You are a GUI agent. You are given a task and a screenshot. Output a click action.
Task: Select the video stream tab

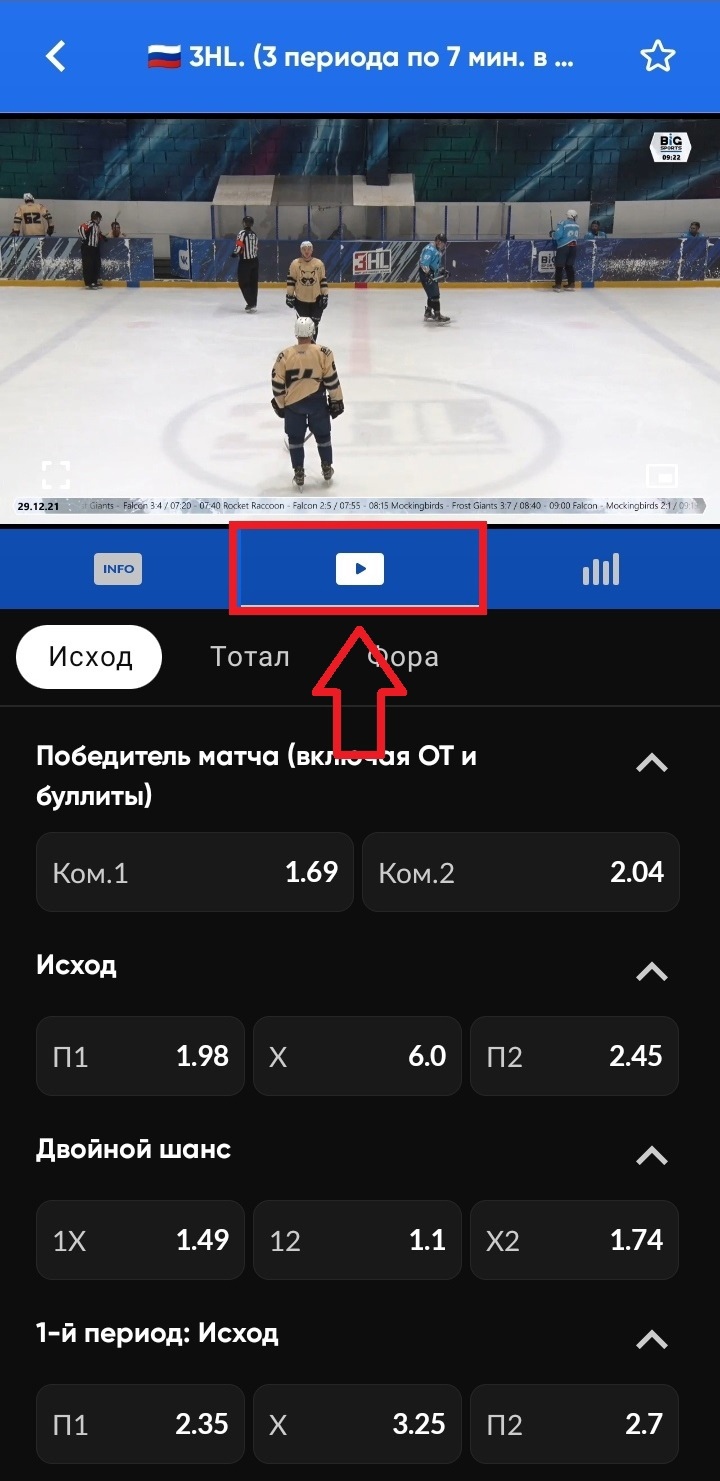tap(360, 569)
